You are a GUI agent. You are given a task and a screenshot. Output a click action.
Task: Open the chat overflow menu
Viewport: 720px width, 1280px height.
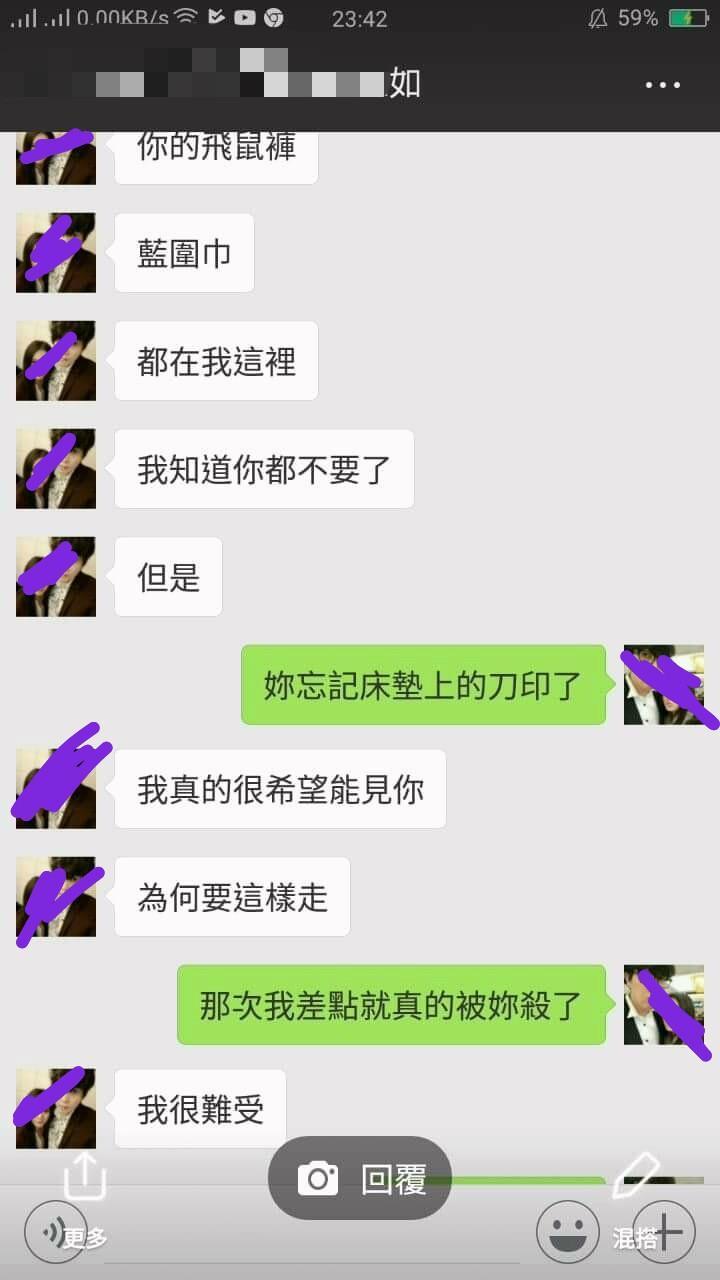(x=662, y=86)
